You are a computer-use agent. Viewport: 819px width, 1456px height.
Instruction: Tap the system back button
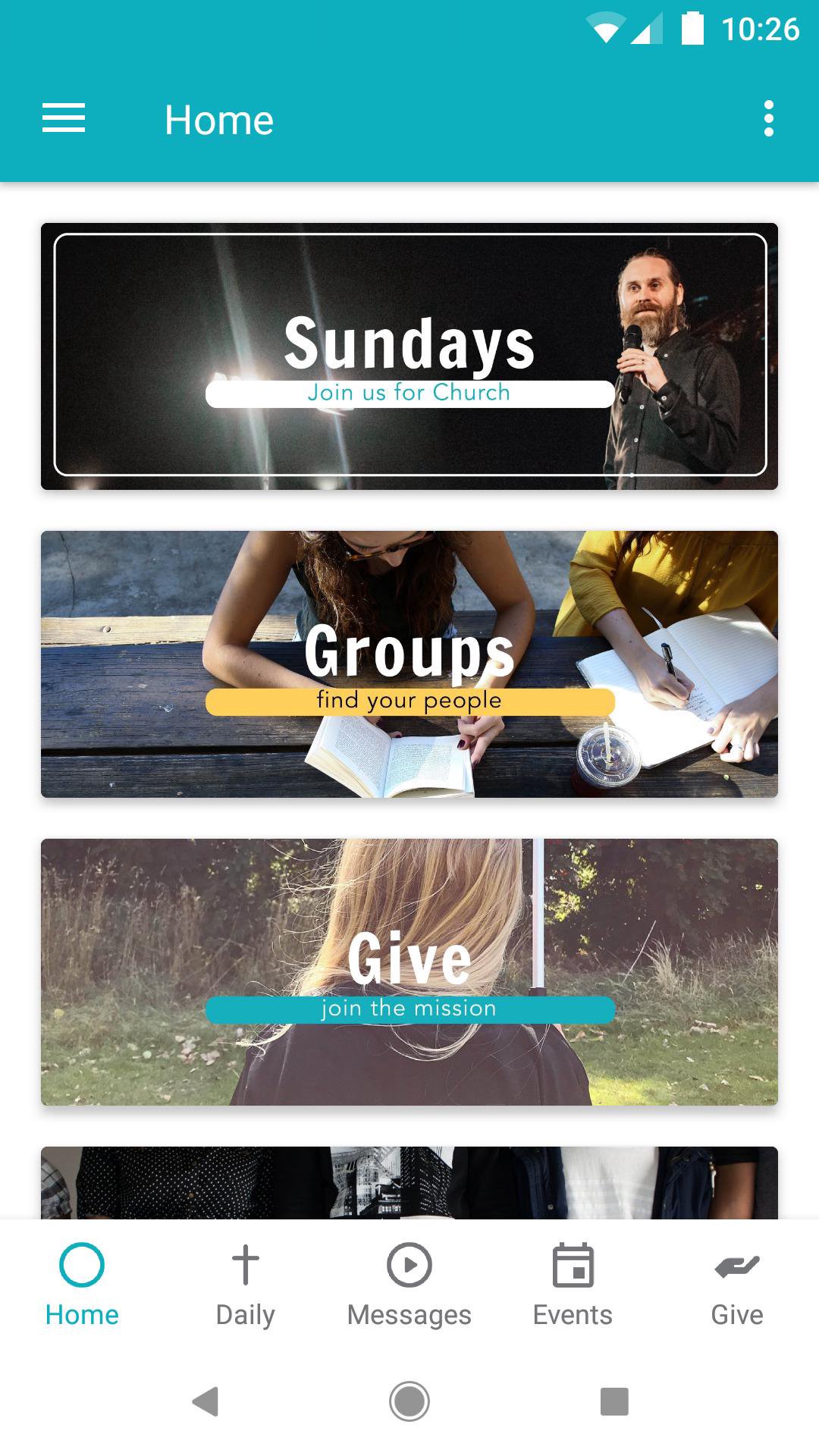pos(205,1401)
